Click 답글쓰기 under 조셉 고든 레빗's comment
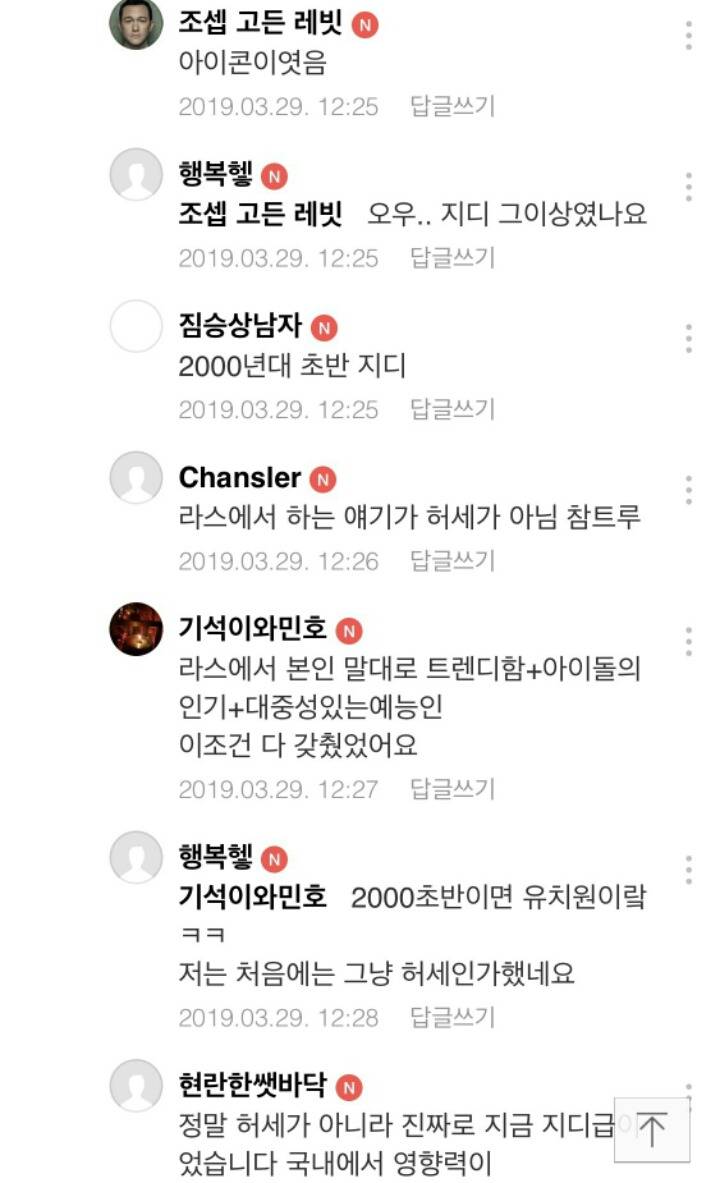The width and height of the screenshot is (720, 1183). (x=454, y=103)
